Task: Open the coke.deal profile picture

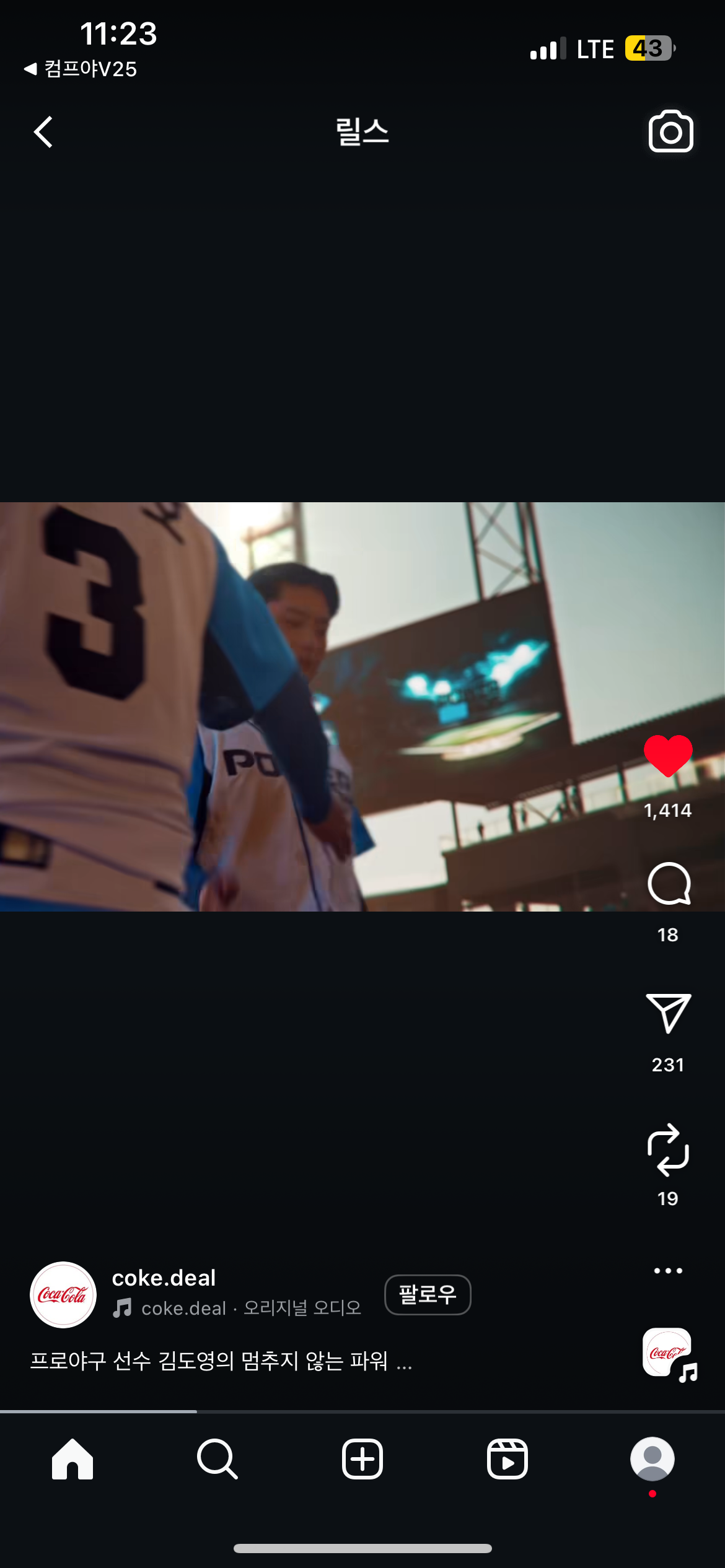Action: [x=63, y=1294]
